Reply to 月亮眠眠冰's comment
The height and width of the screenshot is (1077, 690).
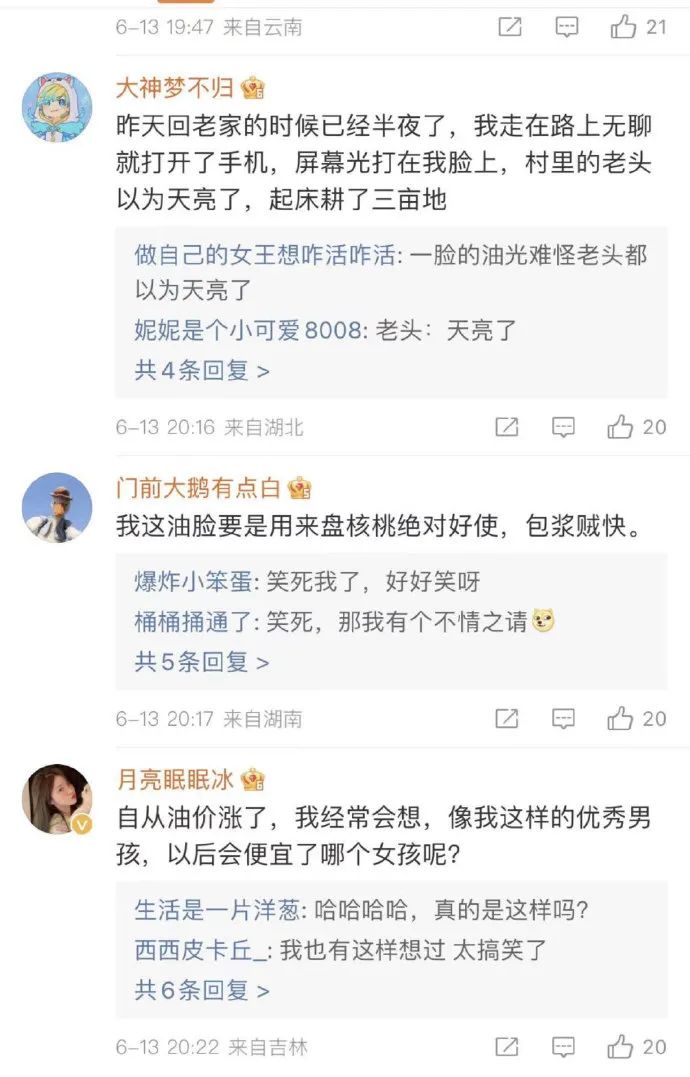(x=564, y=1047)
